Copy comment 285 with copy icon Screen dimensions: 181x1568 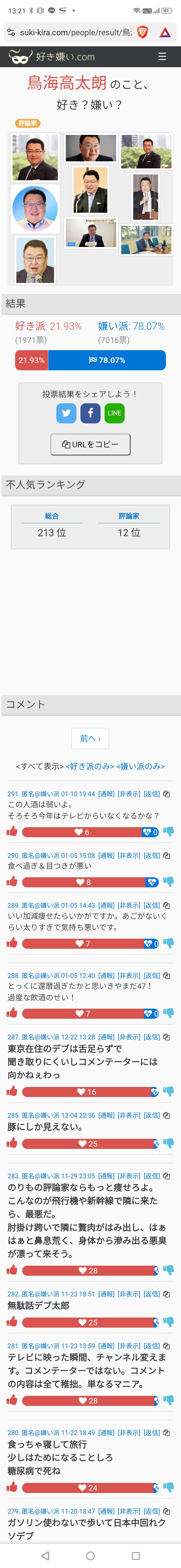tap(166, 1115)
